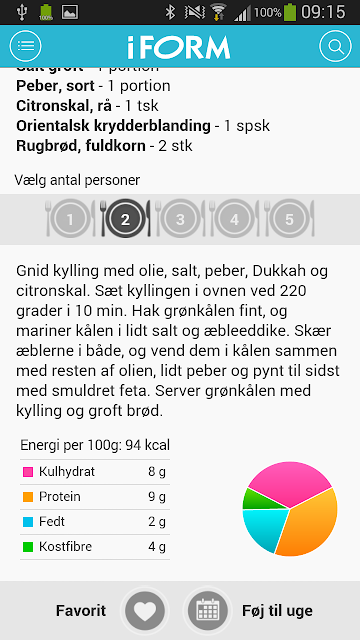
Task: Tap calendar icon Føj til uge
Action: click(x=209, y=611)
